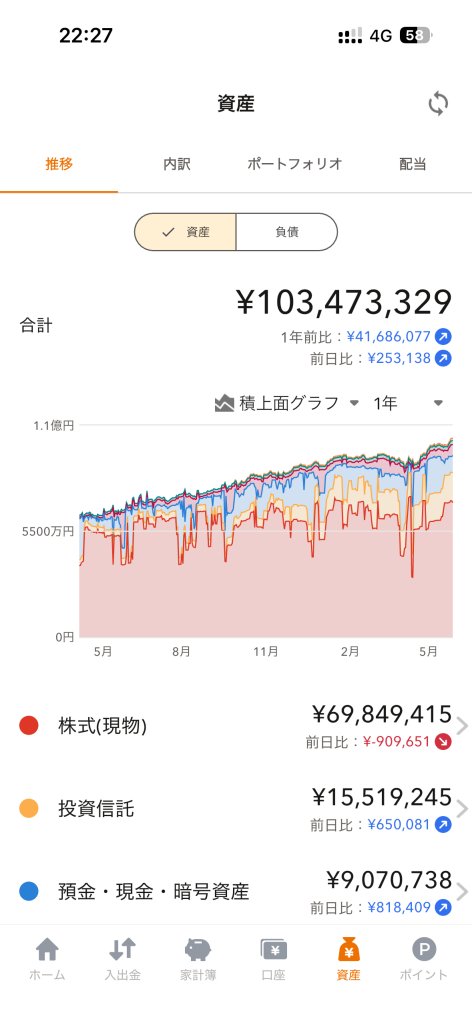This screenshot has width=472, height=1024.
Task: Open the 入出金 tab
Action: [x=123, y=959]
